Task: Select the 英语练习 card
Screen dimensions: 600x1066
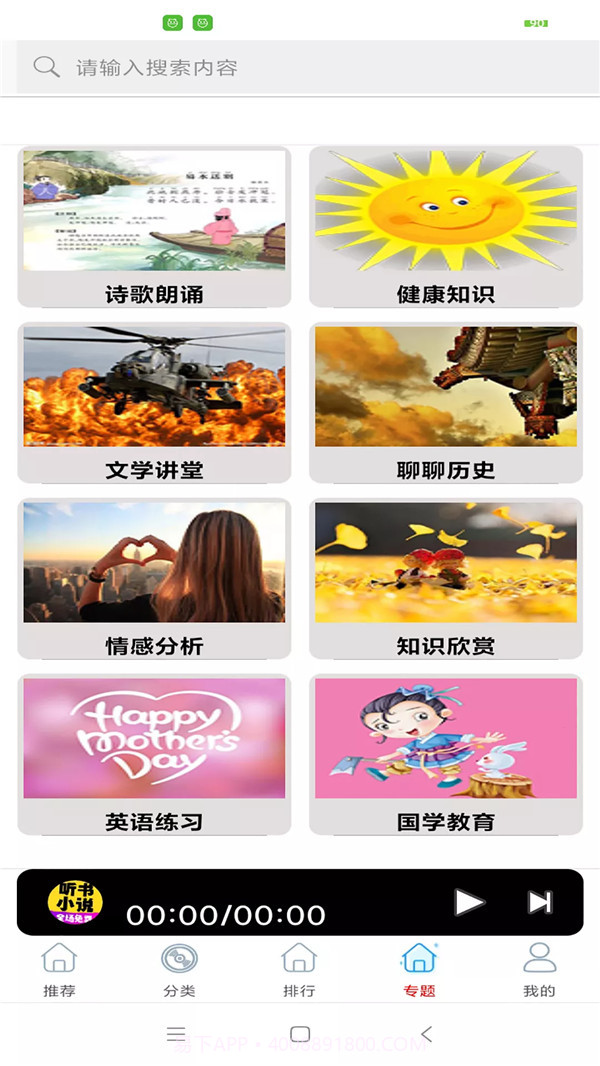Action: pyautogui.click(x=154, y=754)
